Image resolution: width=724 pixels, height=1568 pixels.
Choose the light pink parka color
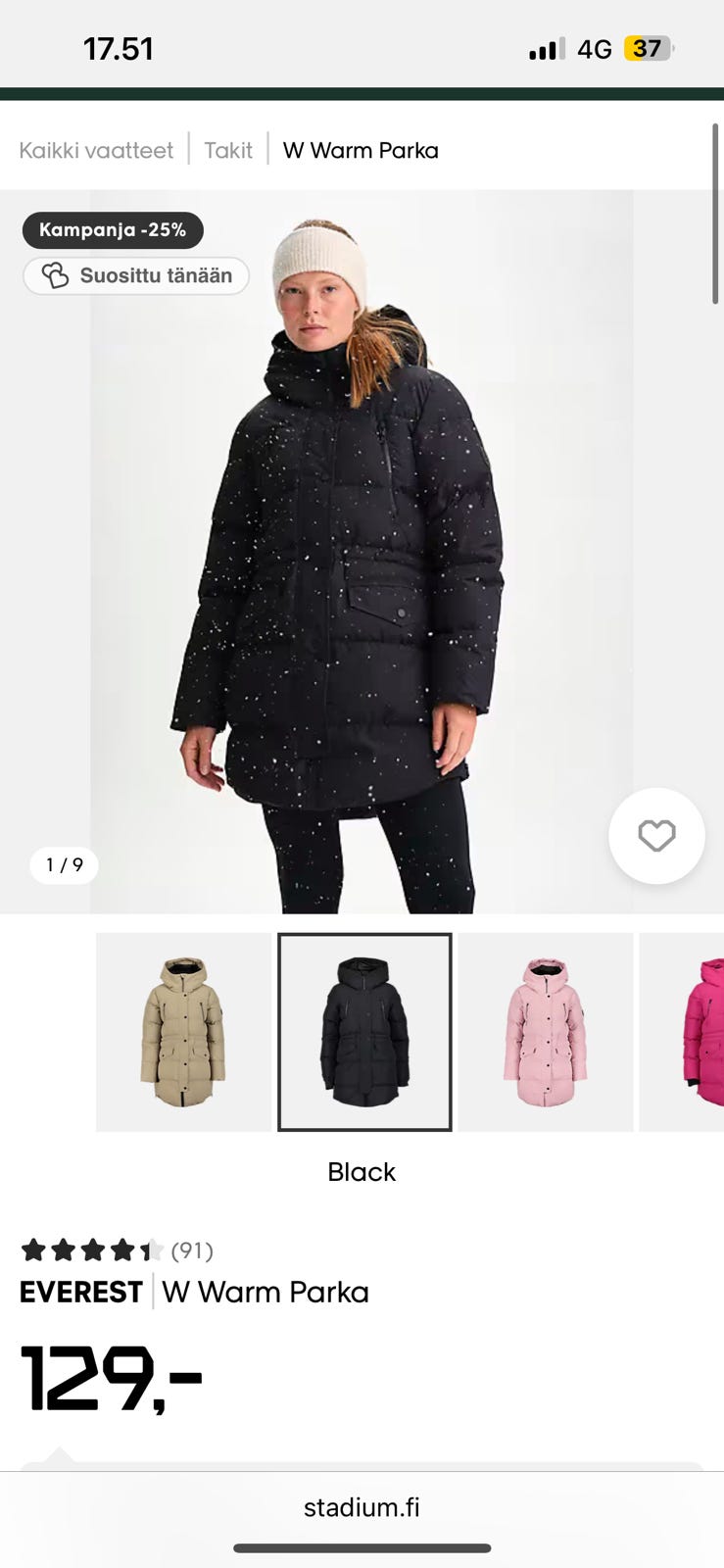click(546, 1032)
